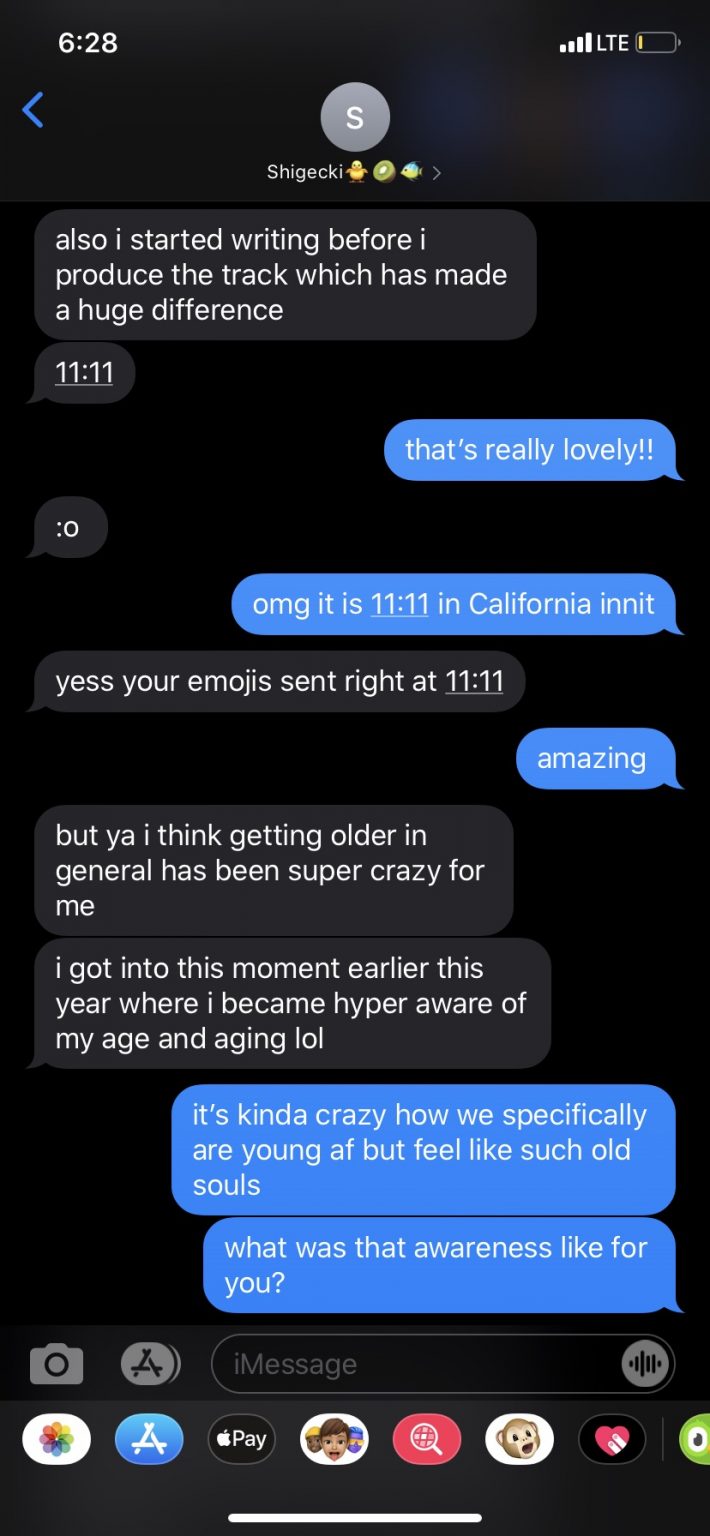This screenshot has width=710, height=1536.
Task: Open the images search app
Action: [427, 1440]
